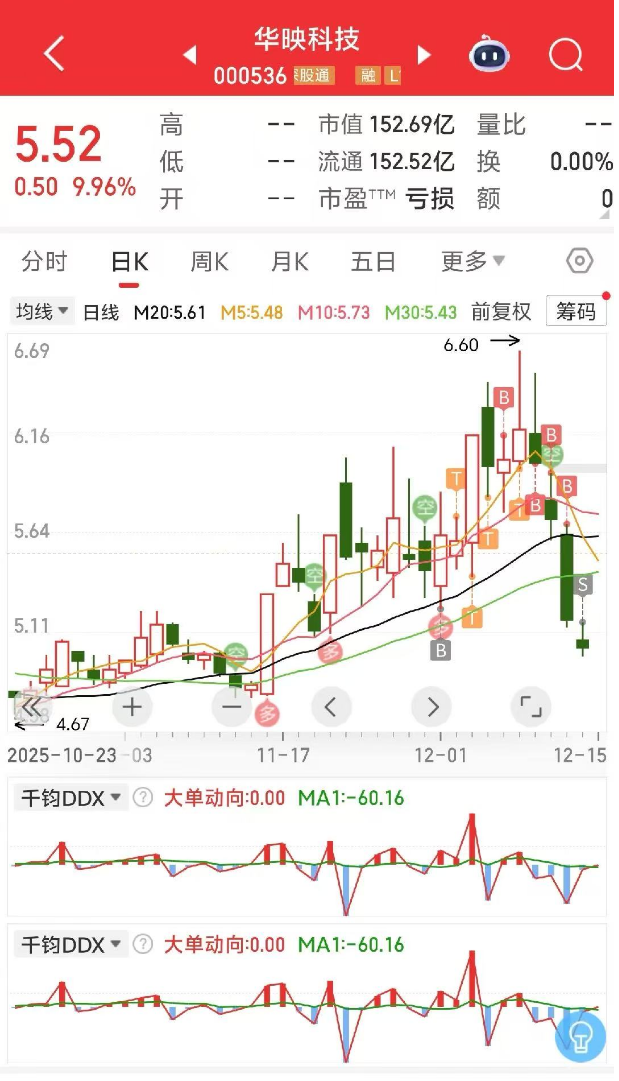Tap the 前复权 adjustment option
The width and height of the screenshot is (619, 1081).
point(501,312)
